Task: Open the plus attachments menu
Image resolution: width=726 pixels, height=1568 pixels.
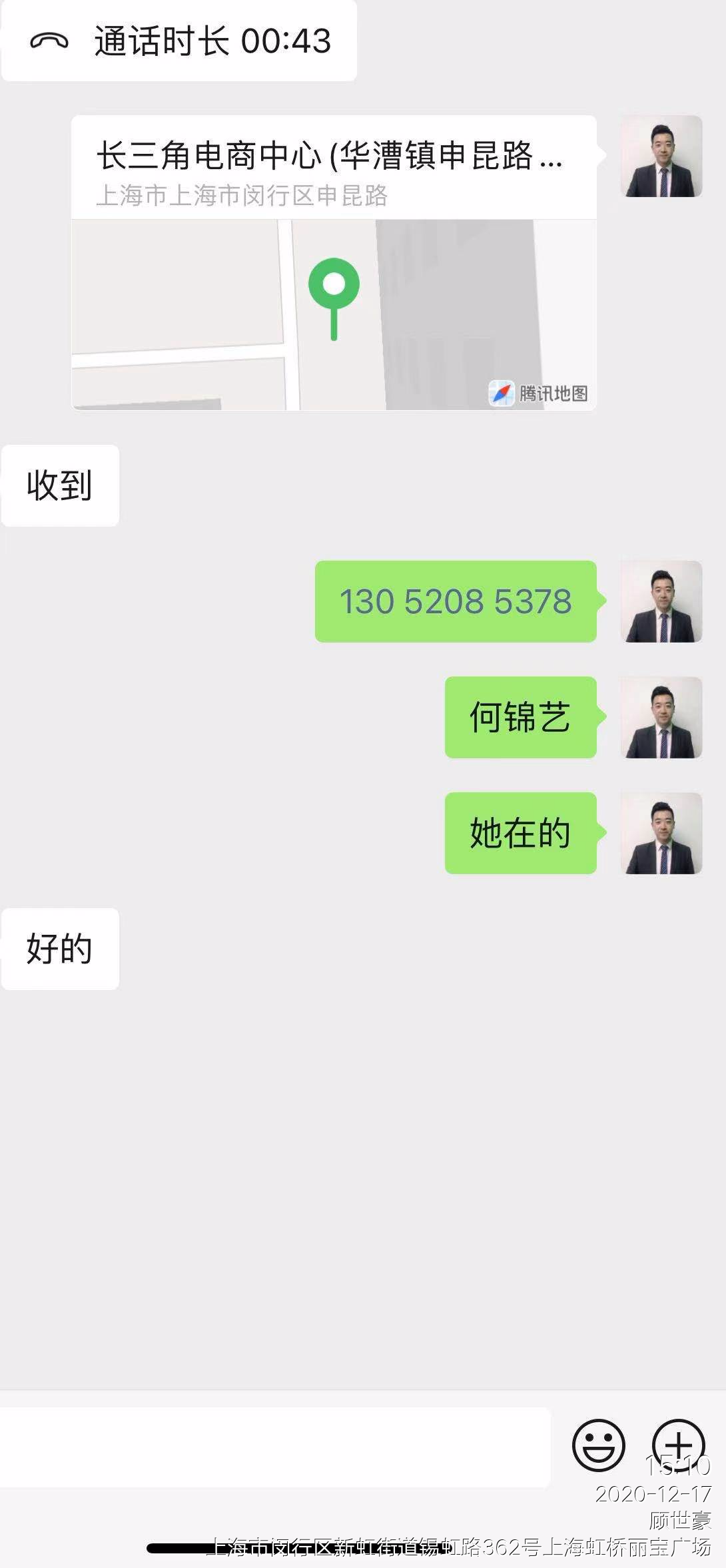Action: pyautogui.click(x=678, y=1445)
